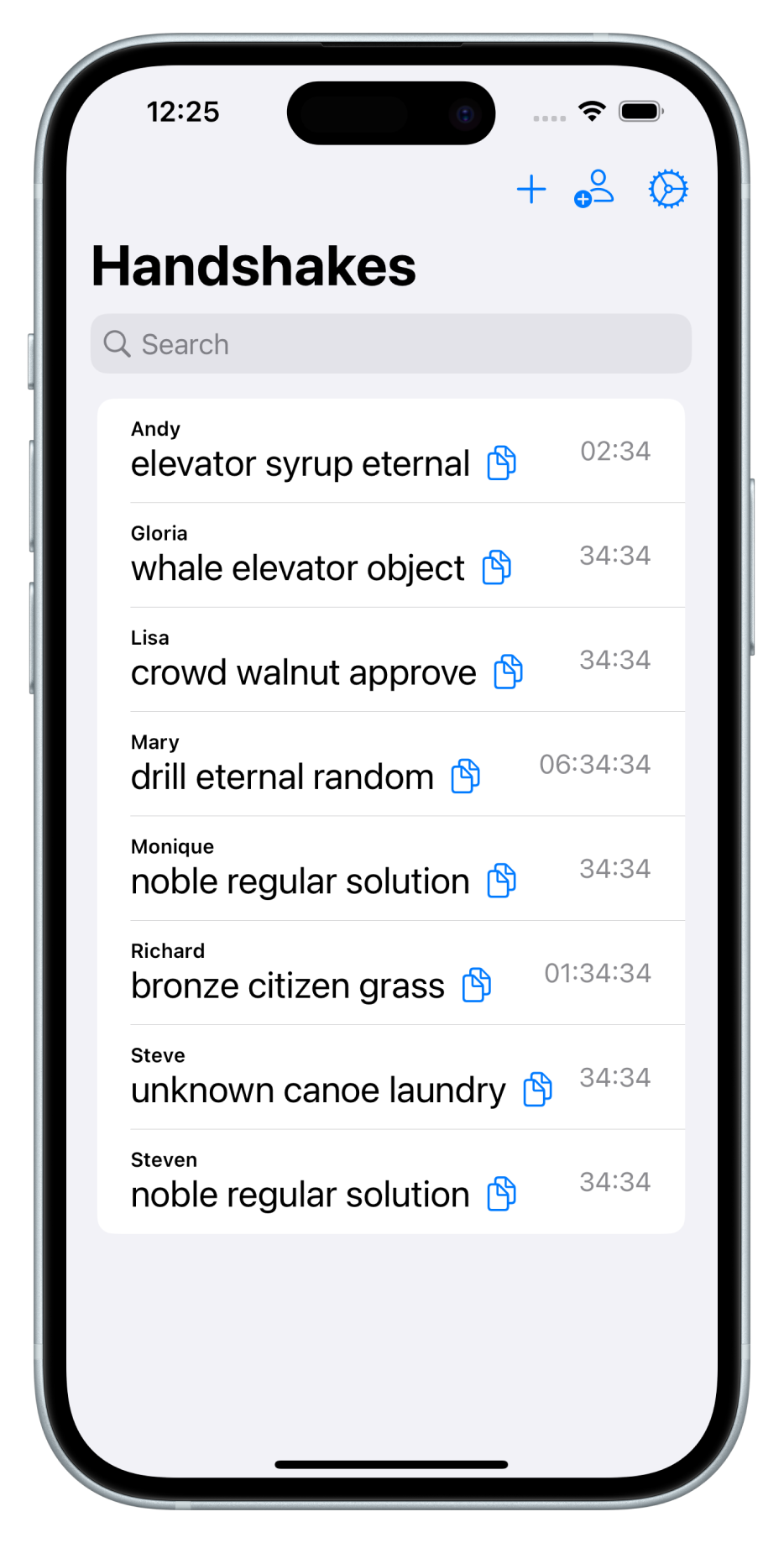Screen dimensions: 784x1543
Task: Open the settings gear
Action: tap(668, 189)
